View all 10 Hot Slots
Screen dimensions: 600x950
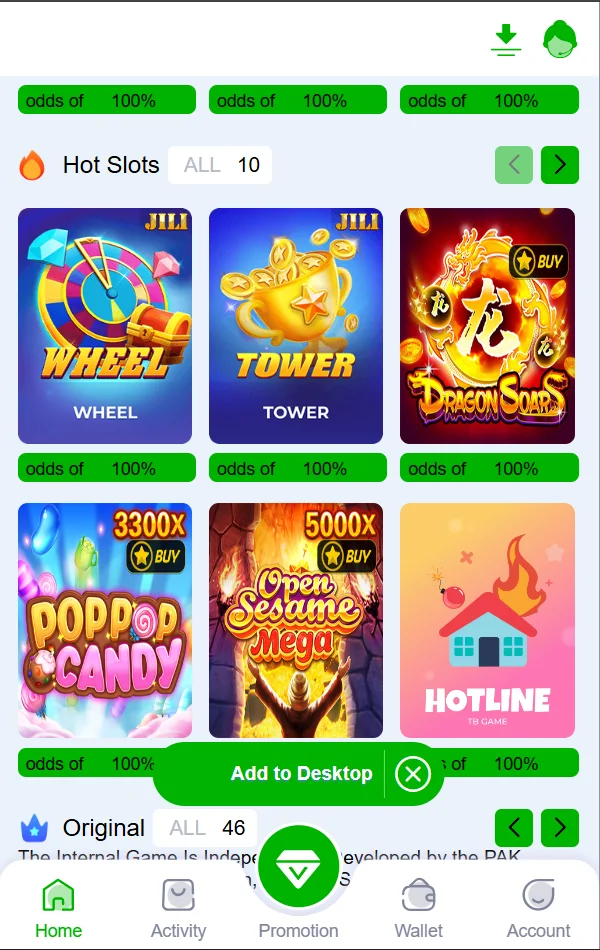coord(220,165)
